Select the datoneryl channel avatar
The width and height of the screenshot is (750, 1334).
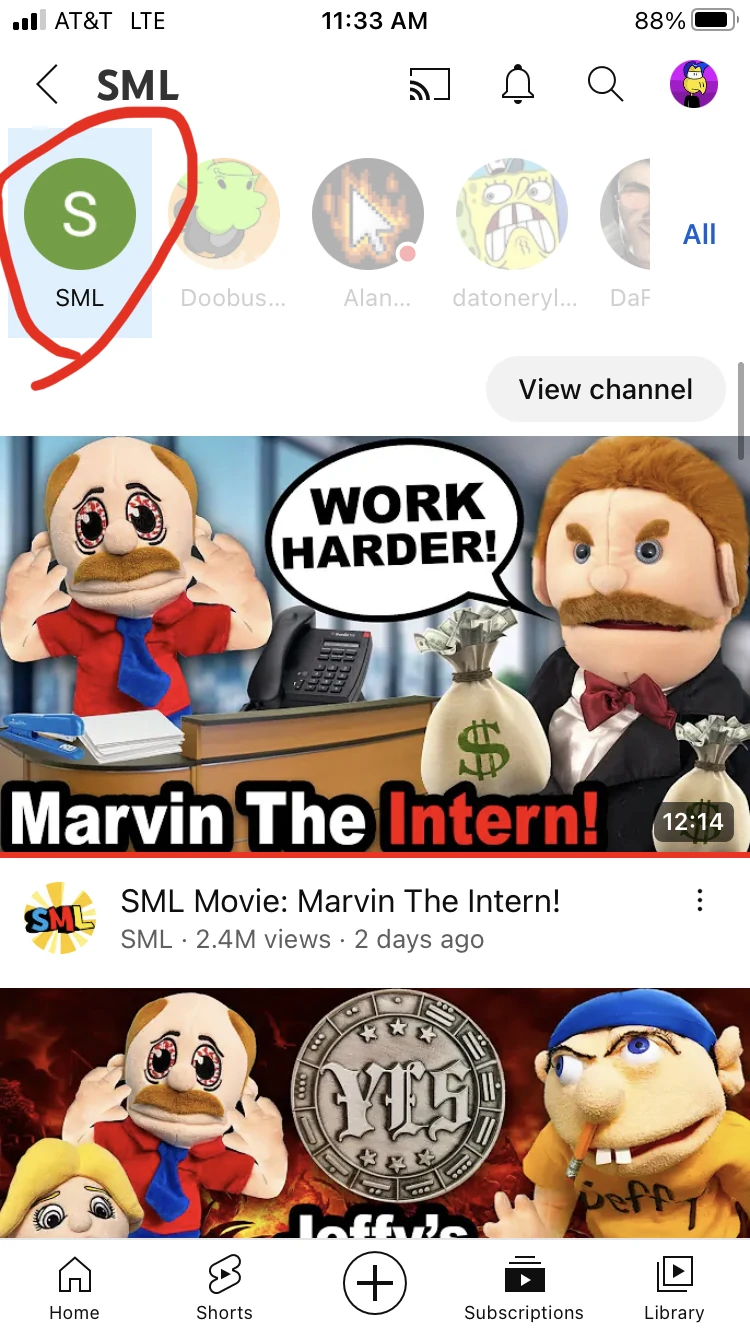point(512,212)
